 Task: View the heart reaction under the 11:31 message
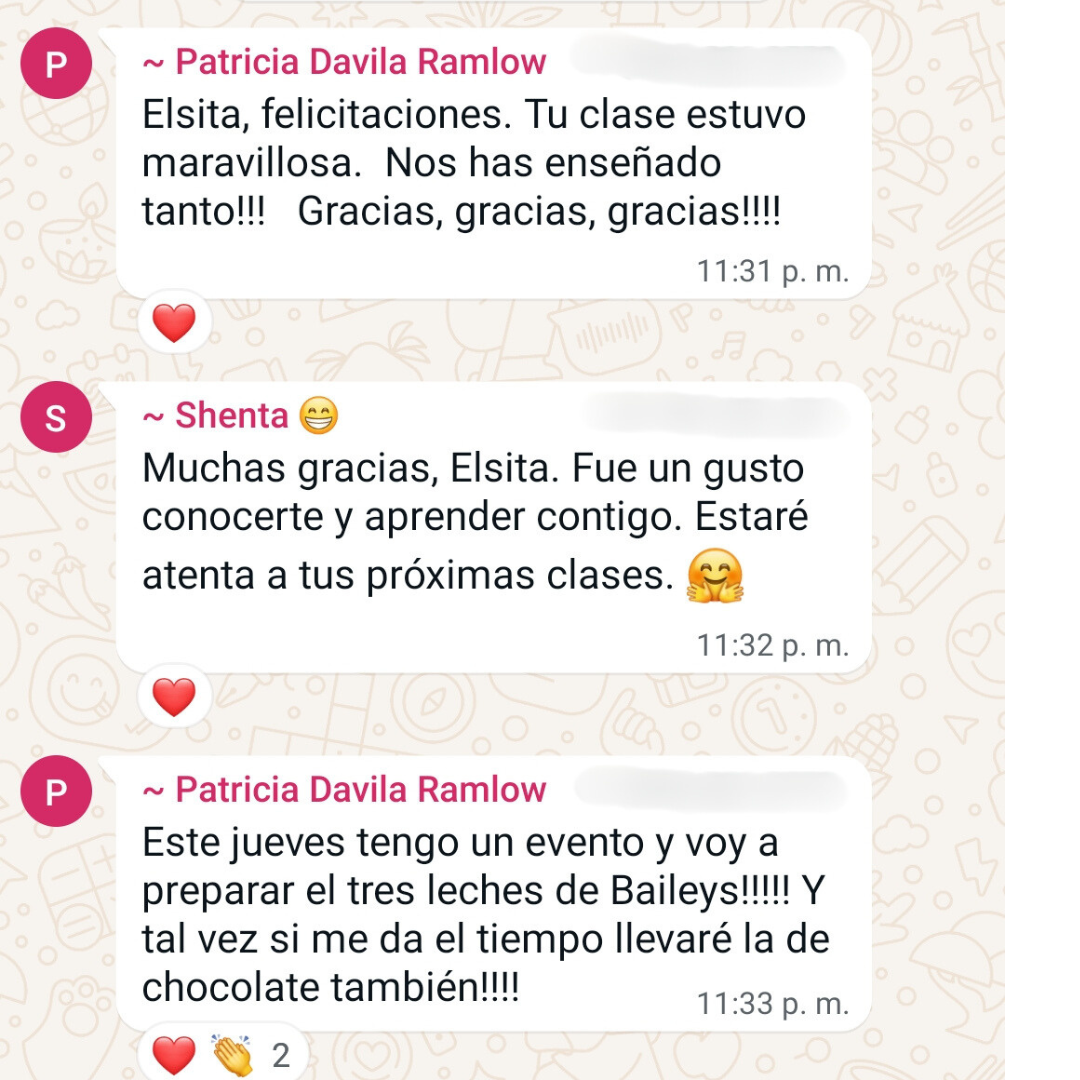click(174, 323)
